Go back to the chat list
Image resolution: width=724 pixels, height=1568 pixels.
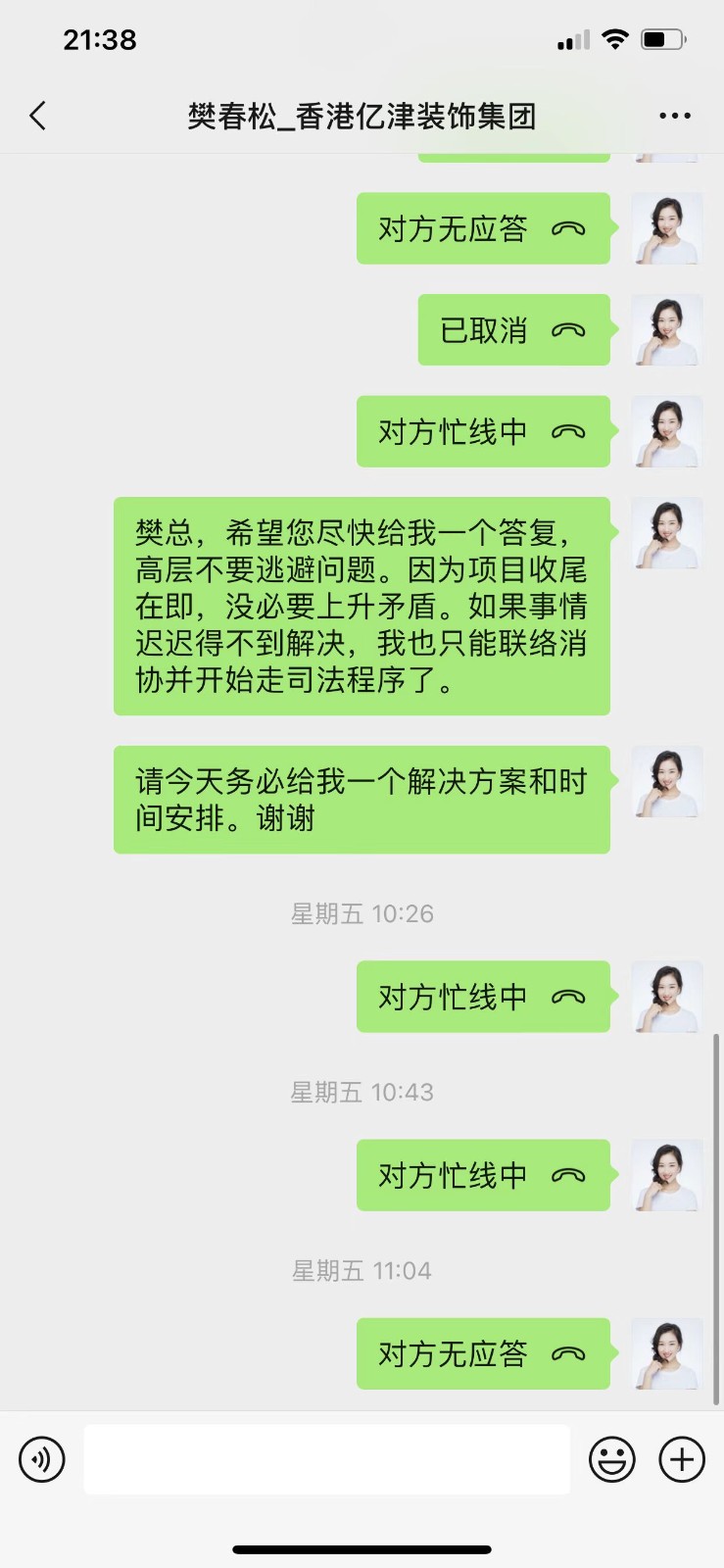(38, 117)
